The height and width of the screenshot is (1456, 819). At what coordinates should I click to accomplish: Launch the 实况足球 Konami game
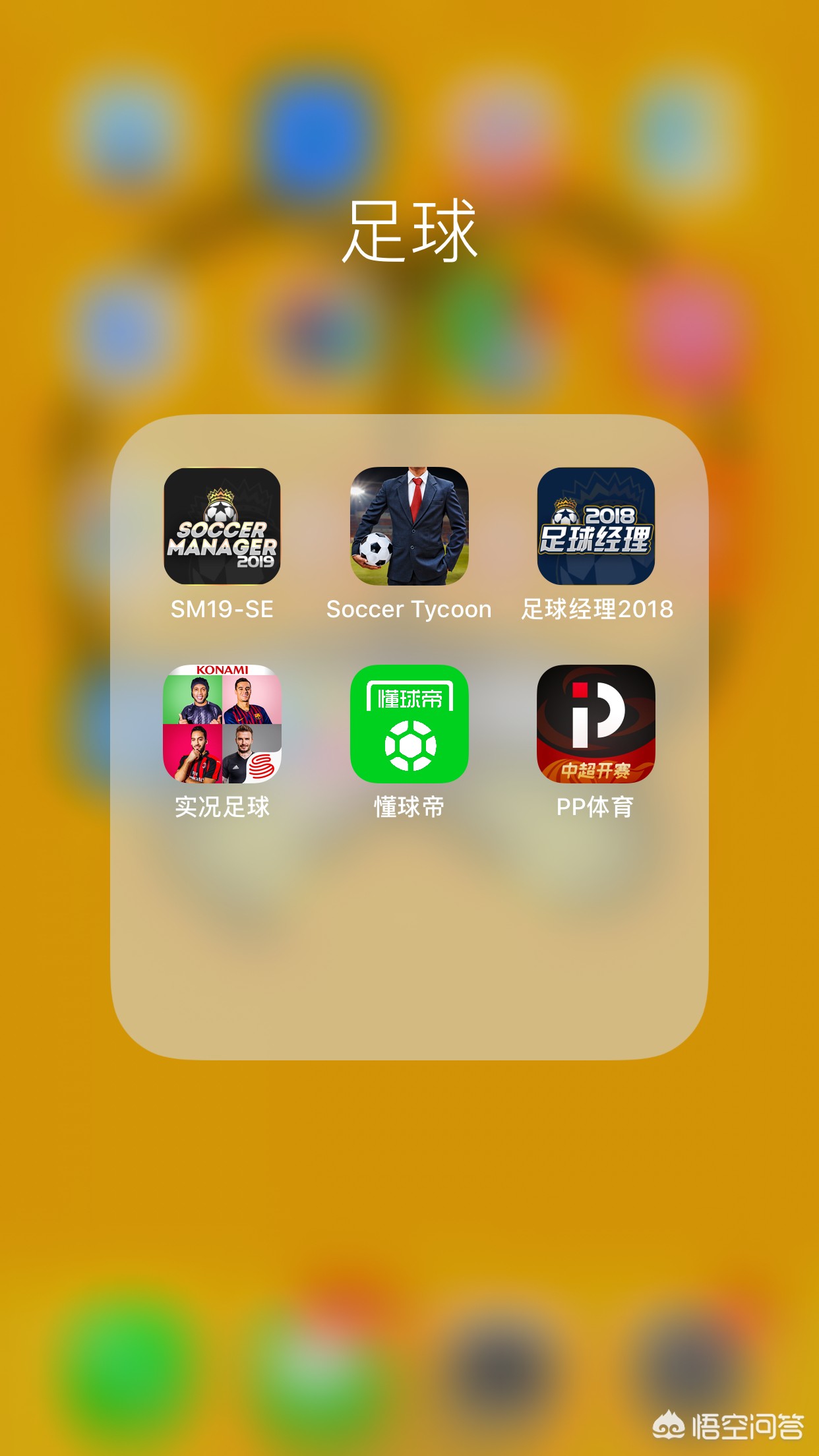click(x=222, y=723)
